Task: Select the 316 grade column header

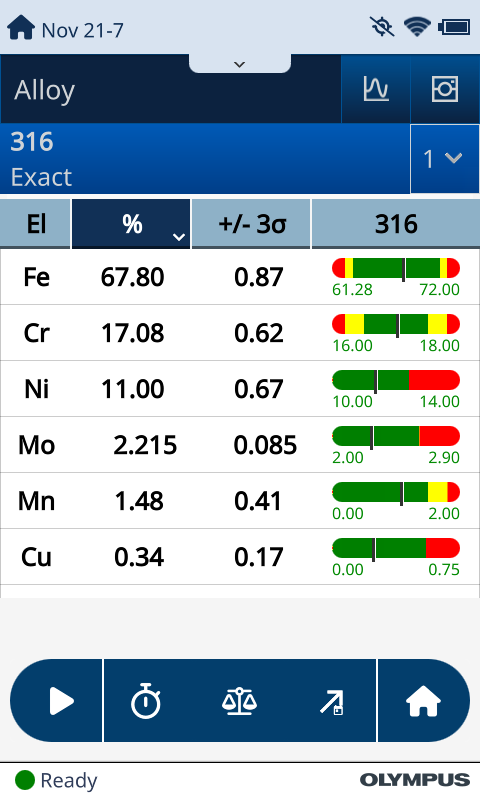Action: coord(396,224)
